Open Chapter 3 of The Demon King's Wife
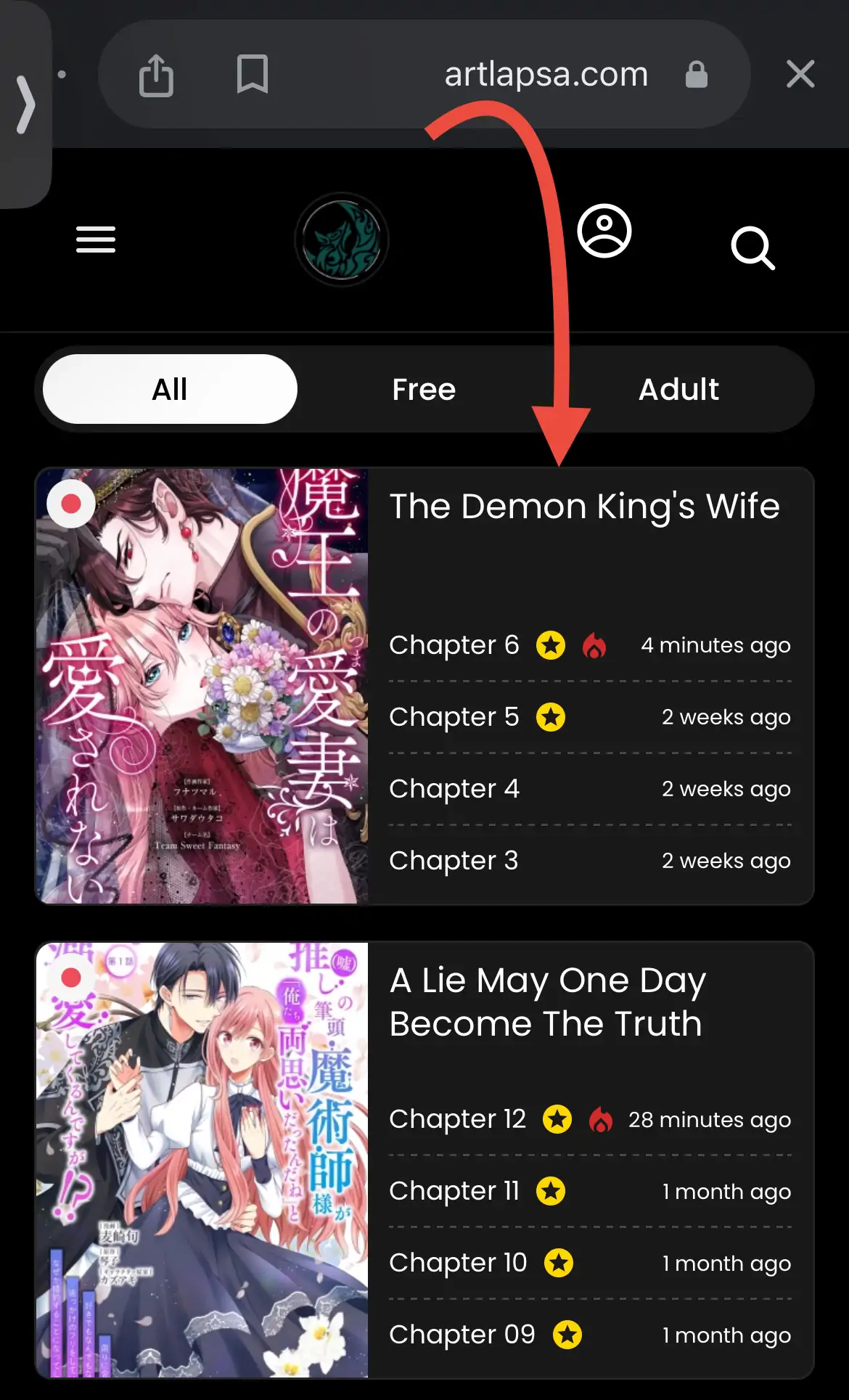 coord(454,861)
